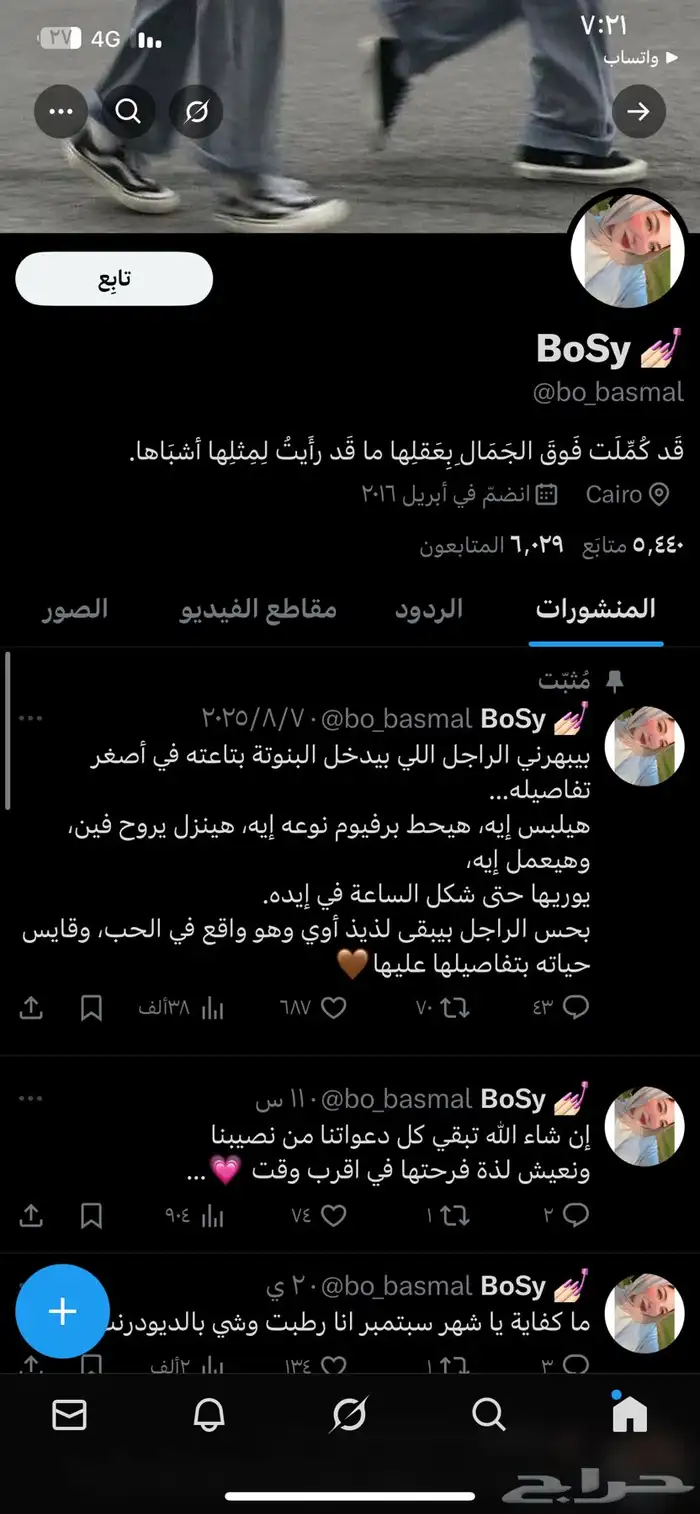Reply to the pinned post
This screenshot has height=1514, width=700.
576,1008
